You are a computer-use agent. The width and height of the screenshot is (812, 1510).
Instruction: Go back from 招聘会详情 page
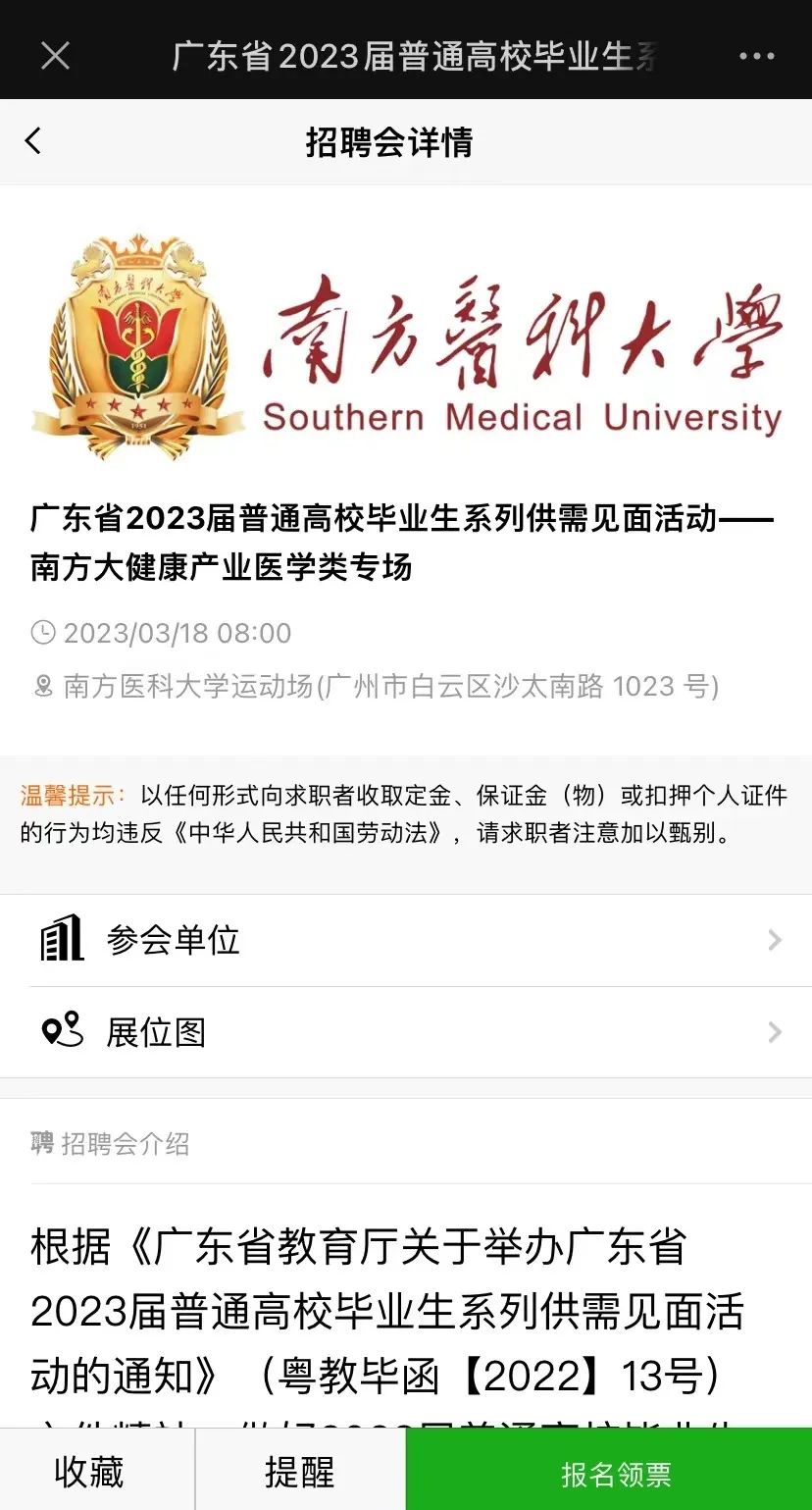(33, 141)
